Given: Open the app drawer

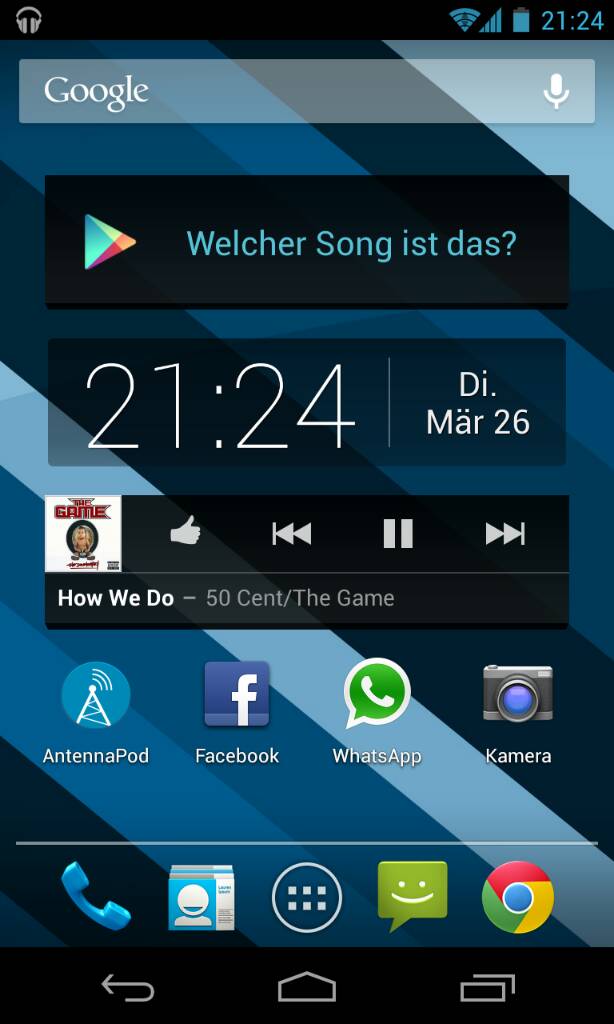Looking at the screenshot, I should [x=307, y=897].
